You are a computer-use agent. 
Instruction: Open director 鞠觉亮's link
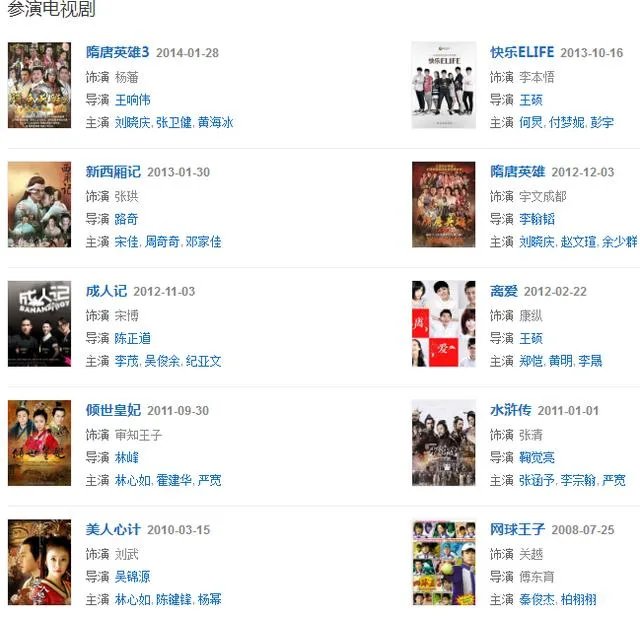tap(537, 457)
